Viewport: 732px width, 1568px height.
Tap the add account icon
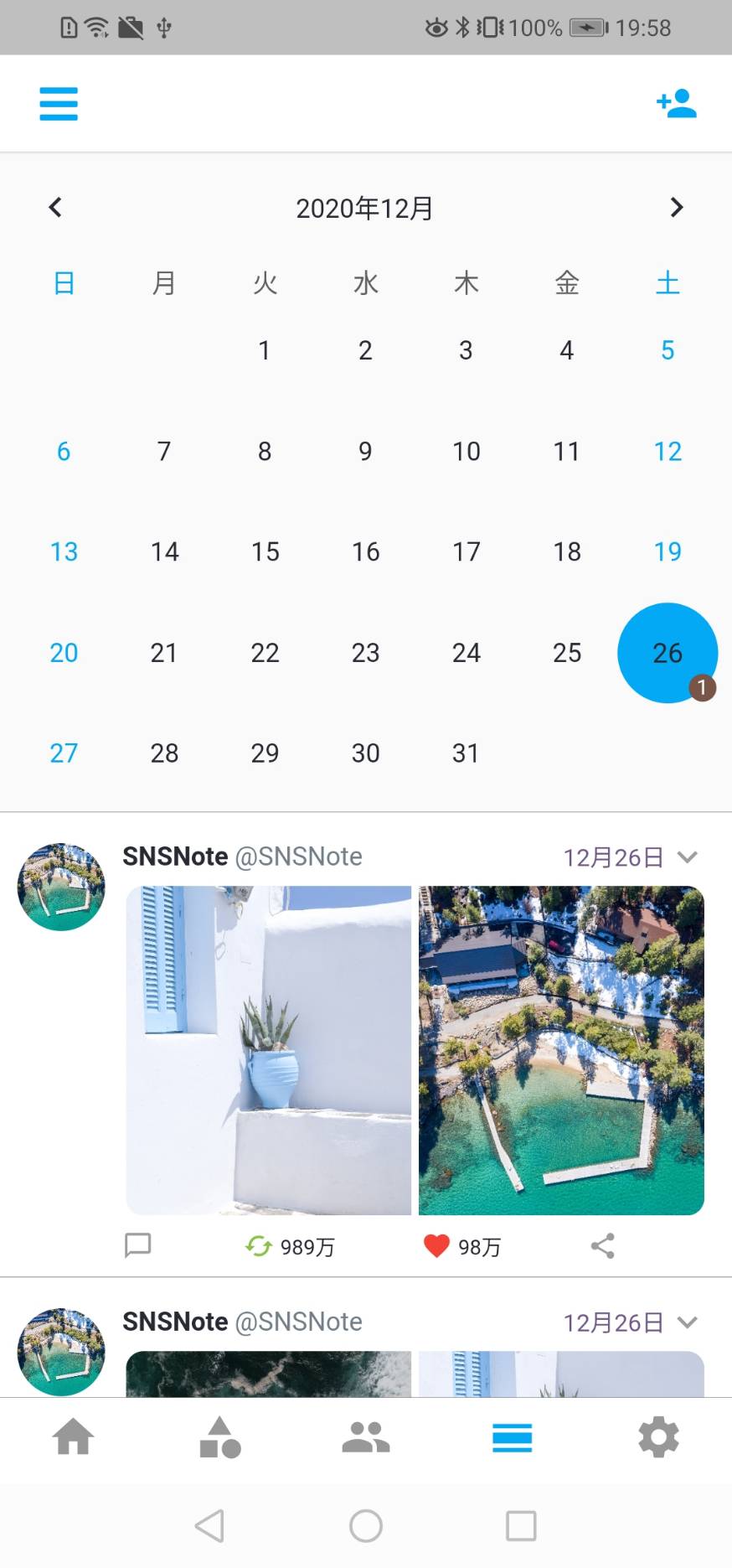pos(676,104)
